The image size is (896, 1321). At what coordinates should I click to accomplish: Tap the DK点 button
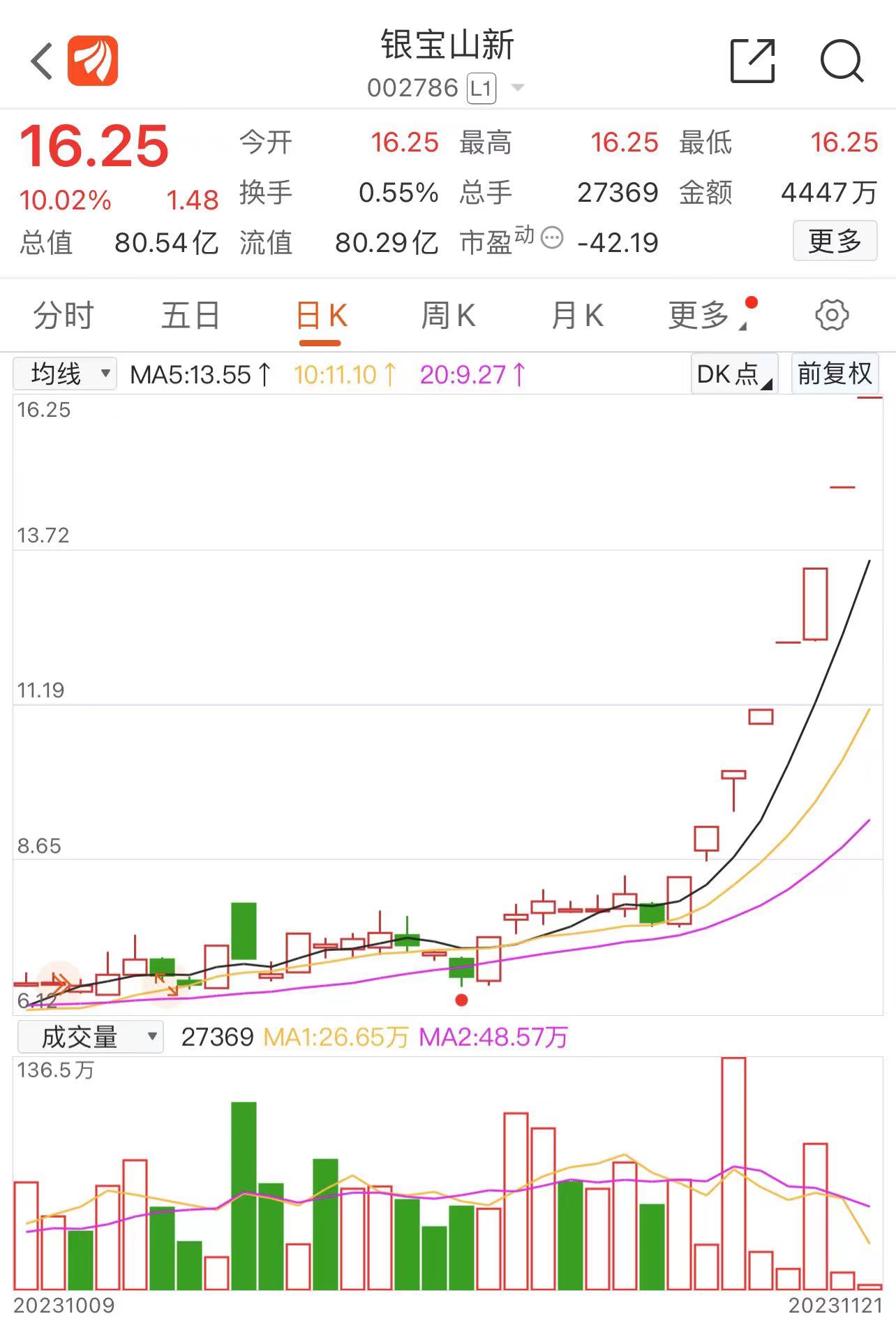pos(734,374)
